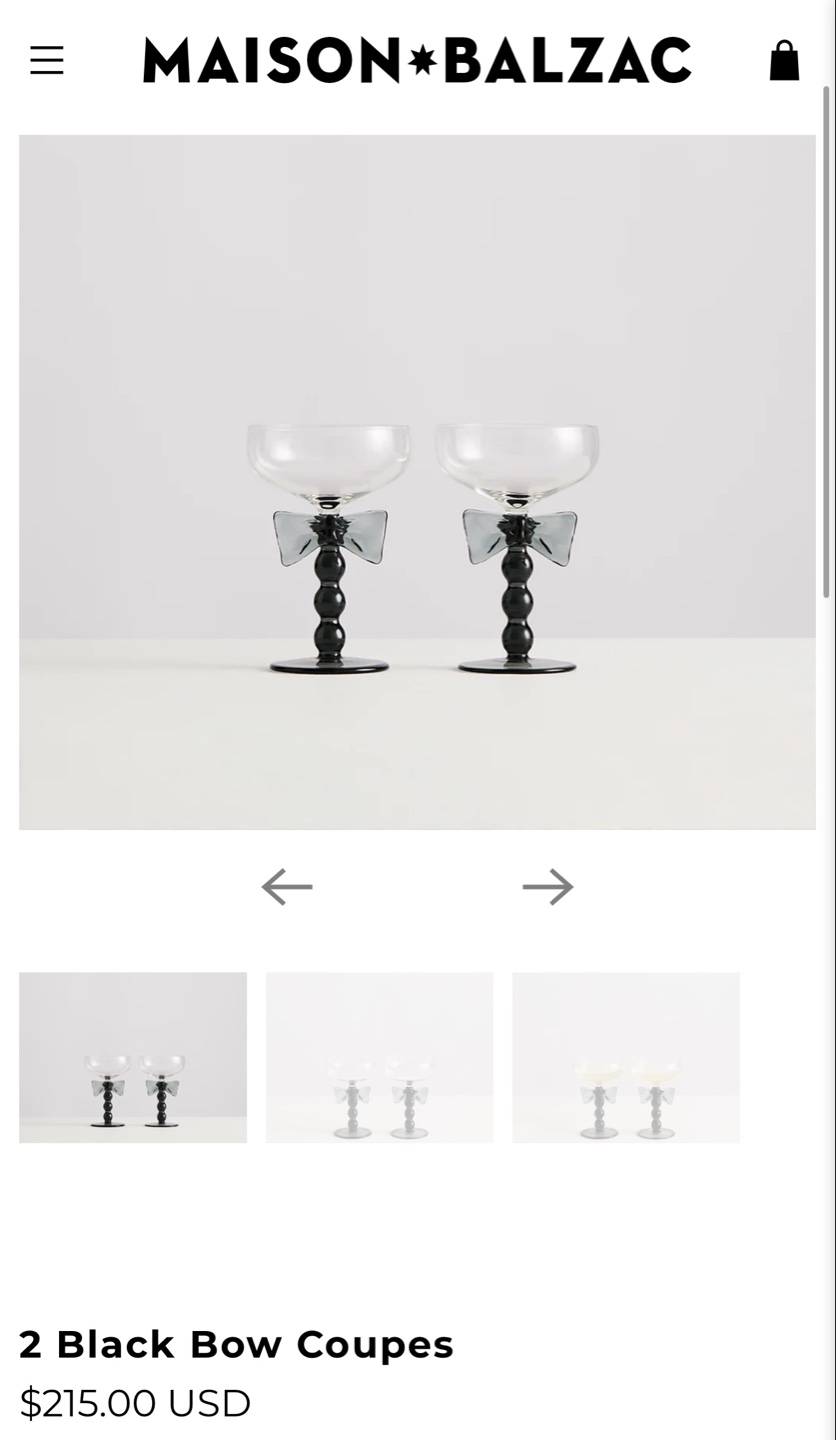Open the main product image of coupes
The height and width of the screenshot is (1440, 836).
click(417, 482)
